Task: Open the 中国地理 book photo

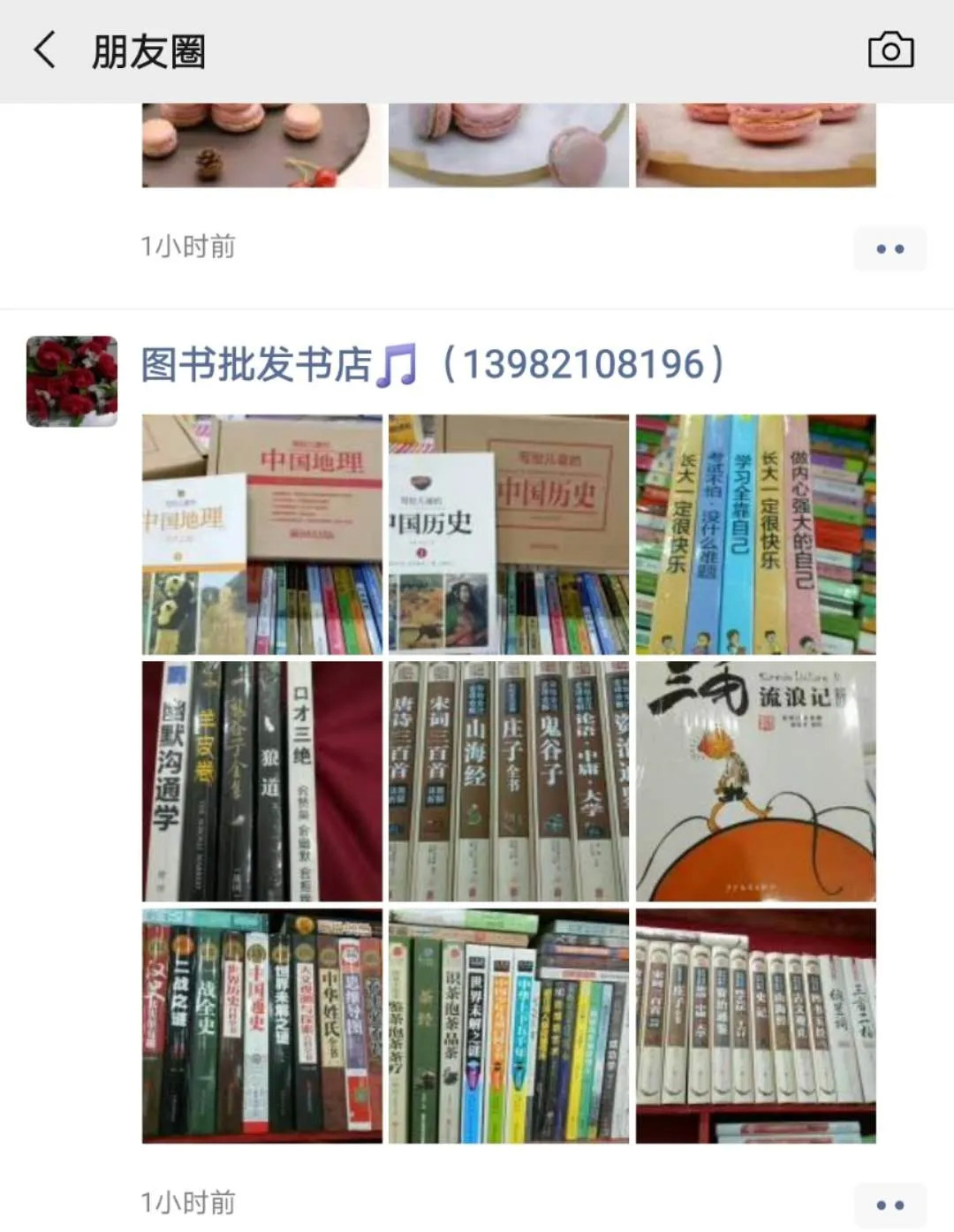Action: click(262, 535)
